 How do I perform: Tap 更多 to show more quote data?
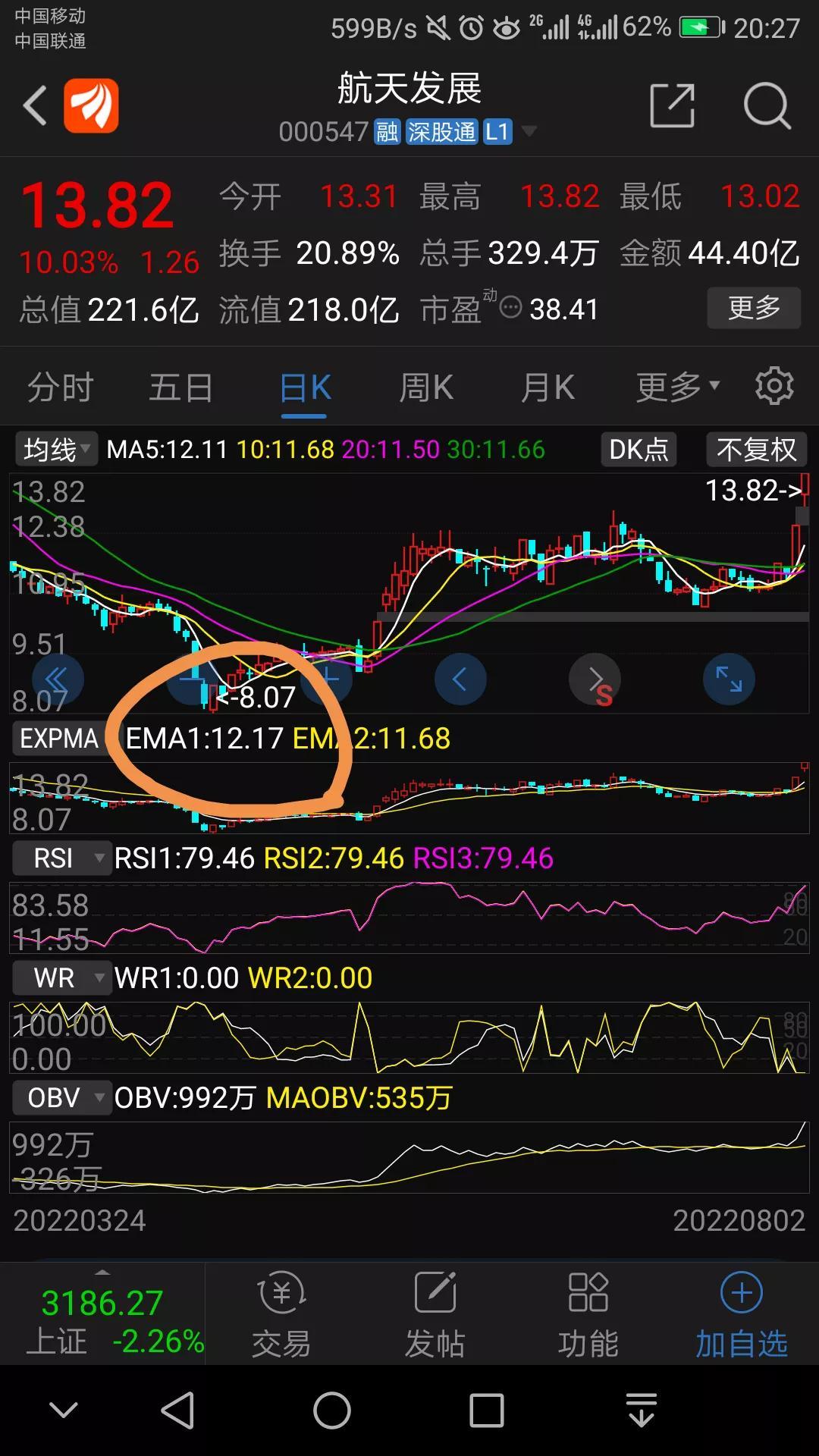(754, 308)
